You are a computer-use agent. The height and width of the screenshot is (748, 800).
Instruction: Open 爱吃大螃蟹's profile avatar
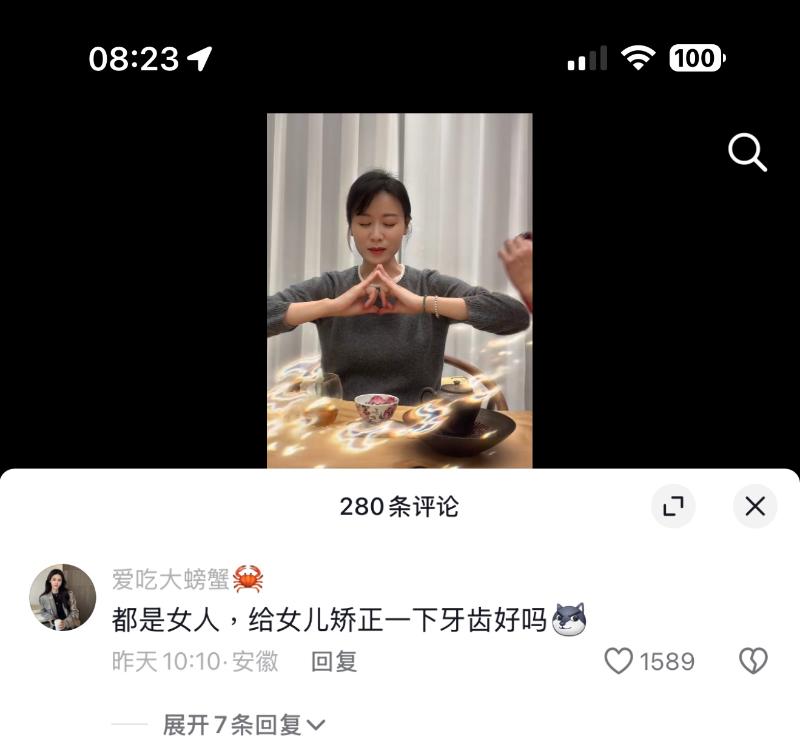coord(62,597)
